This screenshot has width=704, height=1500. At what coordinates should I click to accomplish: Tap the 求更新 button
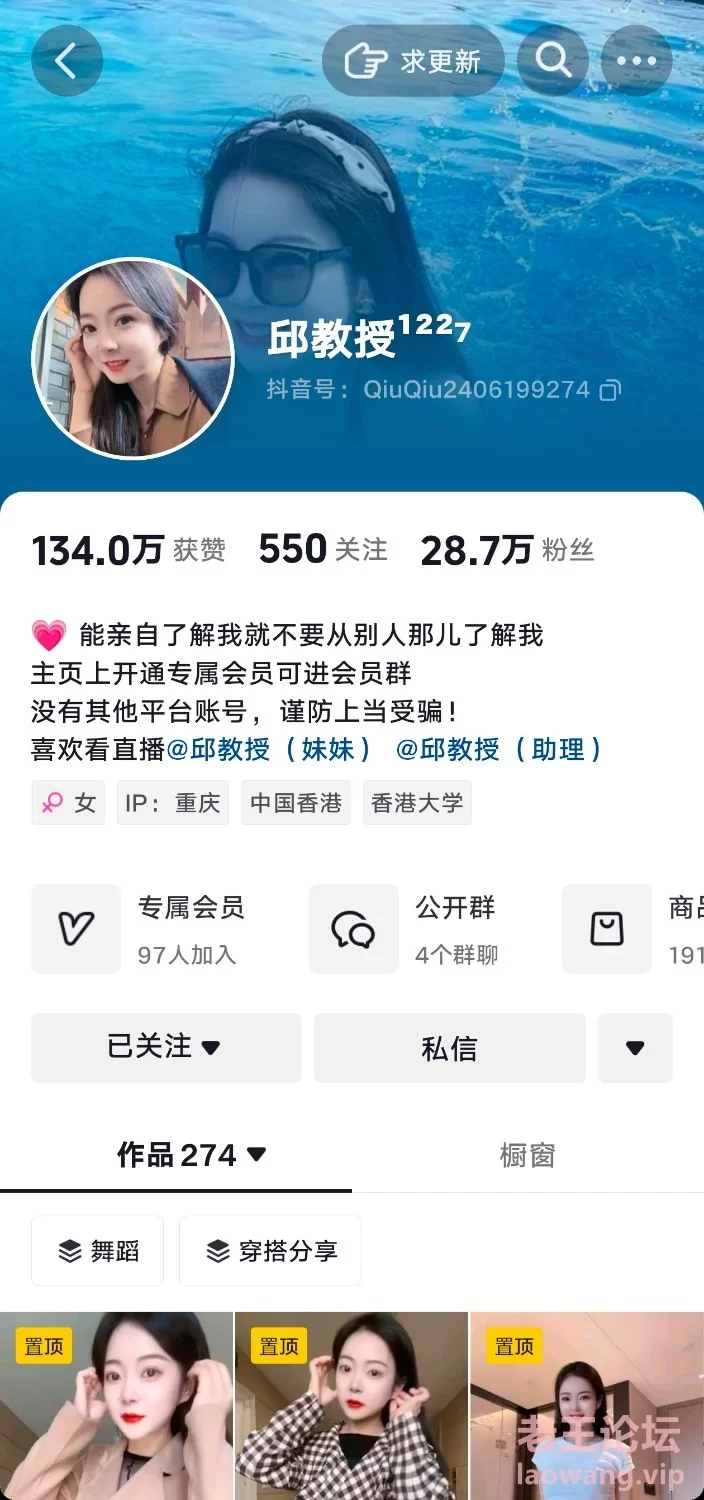coord(412,61)
